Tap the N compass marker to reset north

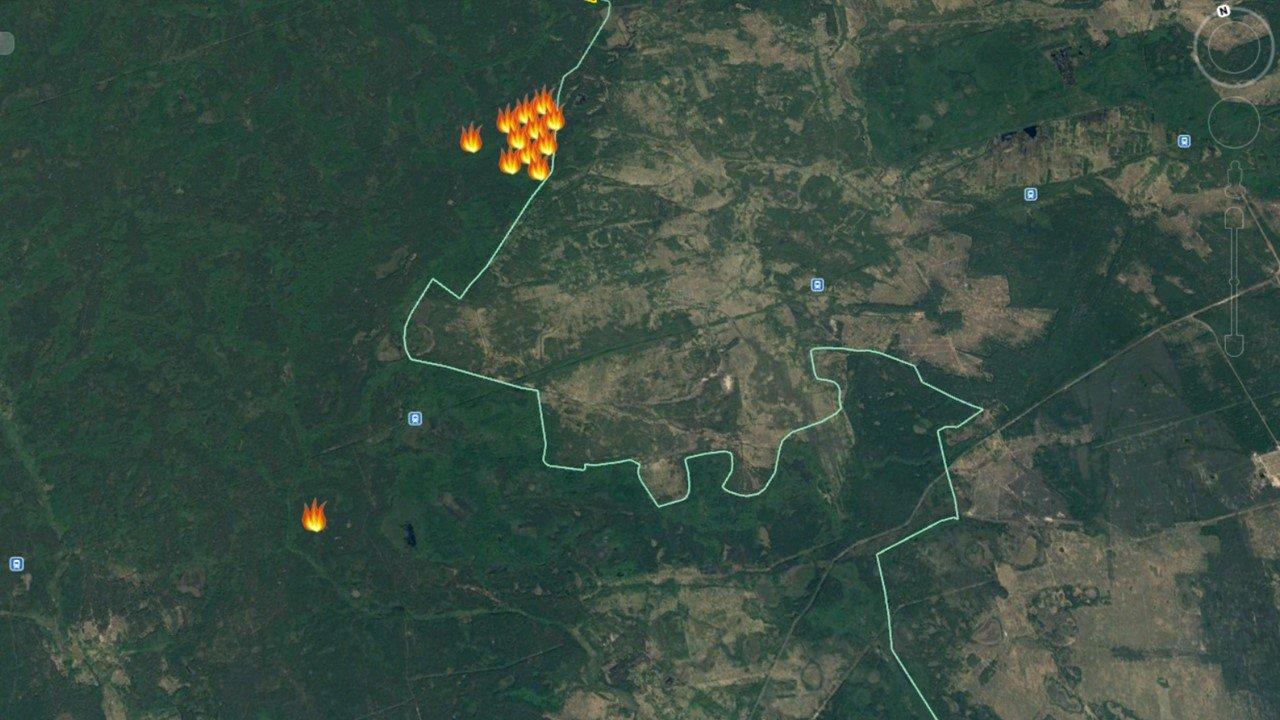[x=1223, y=11]
